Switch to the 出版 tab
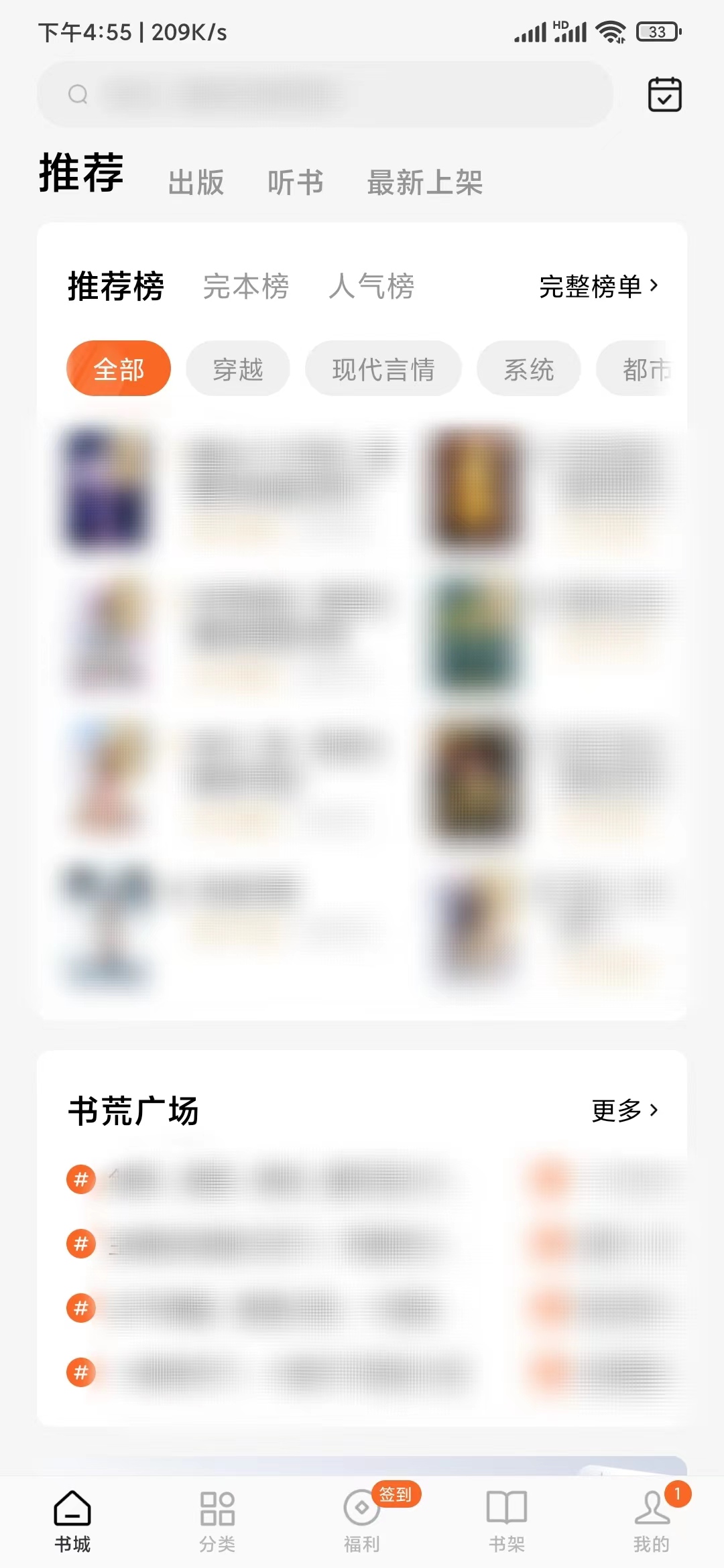This screenshot has width=724, height=1568. (195, 182)
